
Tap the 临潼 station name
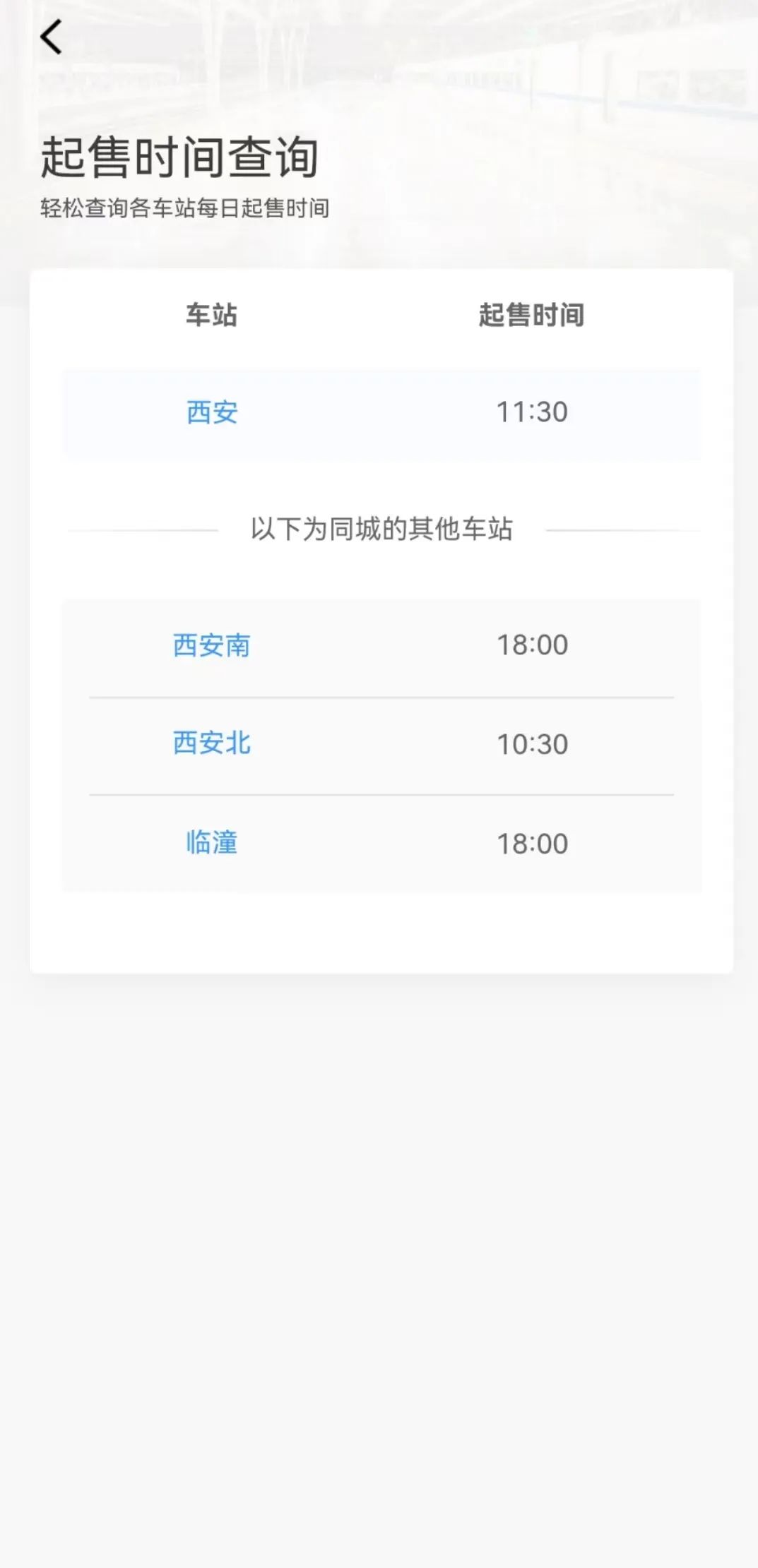coord(212,843)
